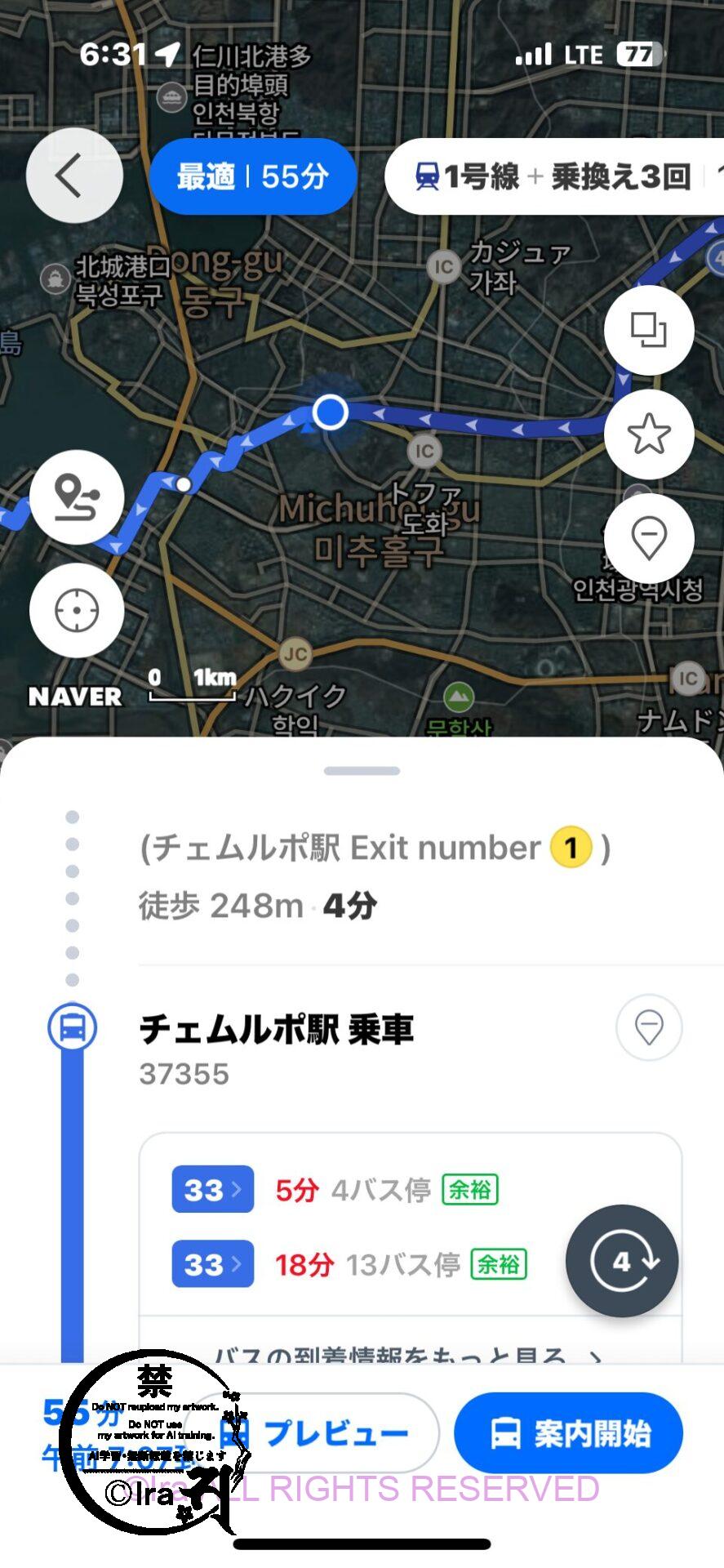The image size is (724, 1568).
Task: Refresh the bus arrival times
Action: point(622,1261)
